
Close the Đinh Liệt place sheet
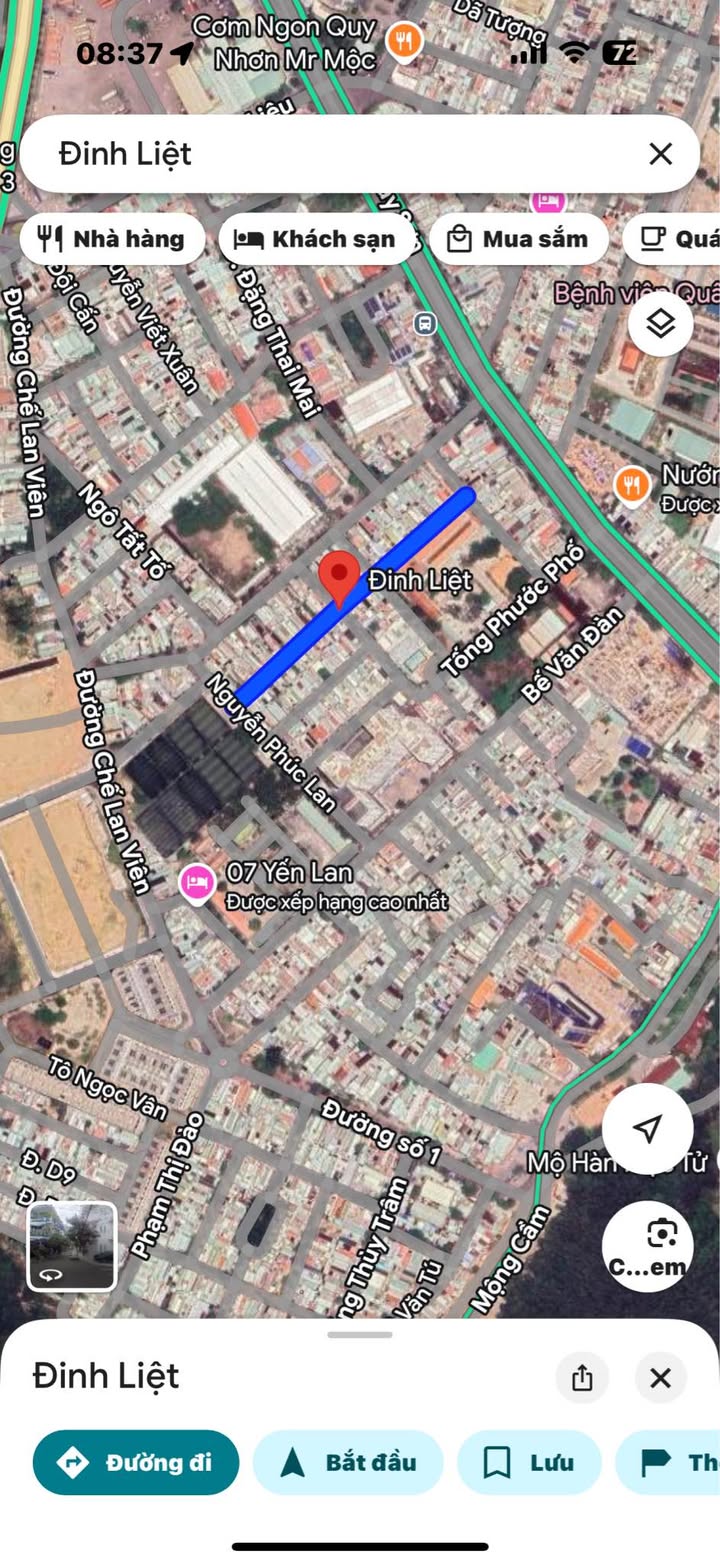point(660,1378)
